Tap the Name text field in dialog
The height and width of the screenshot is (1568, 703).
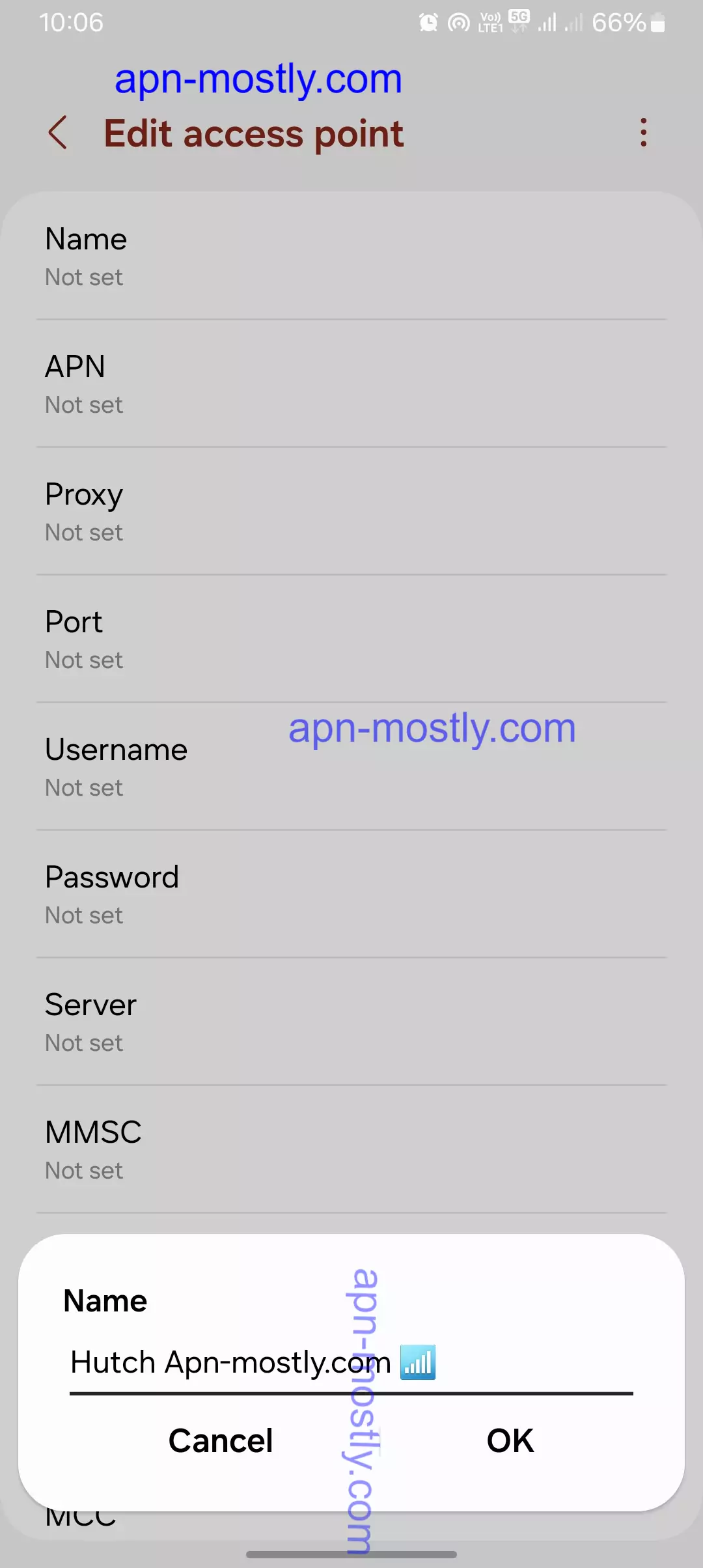point(351,1363)
